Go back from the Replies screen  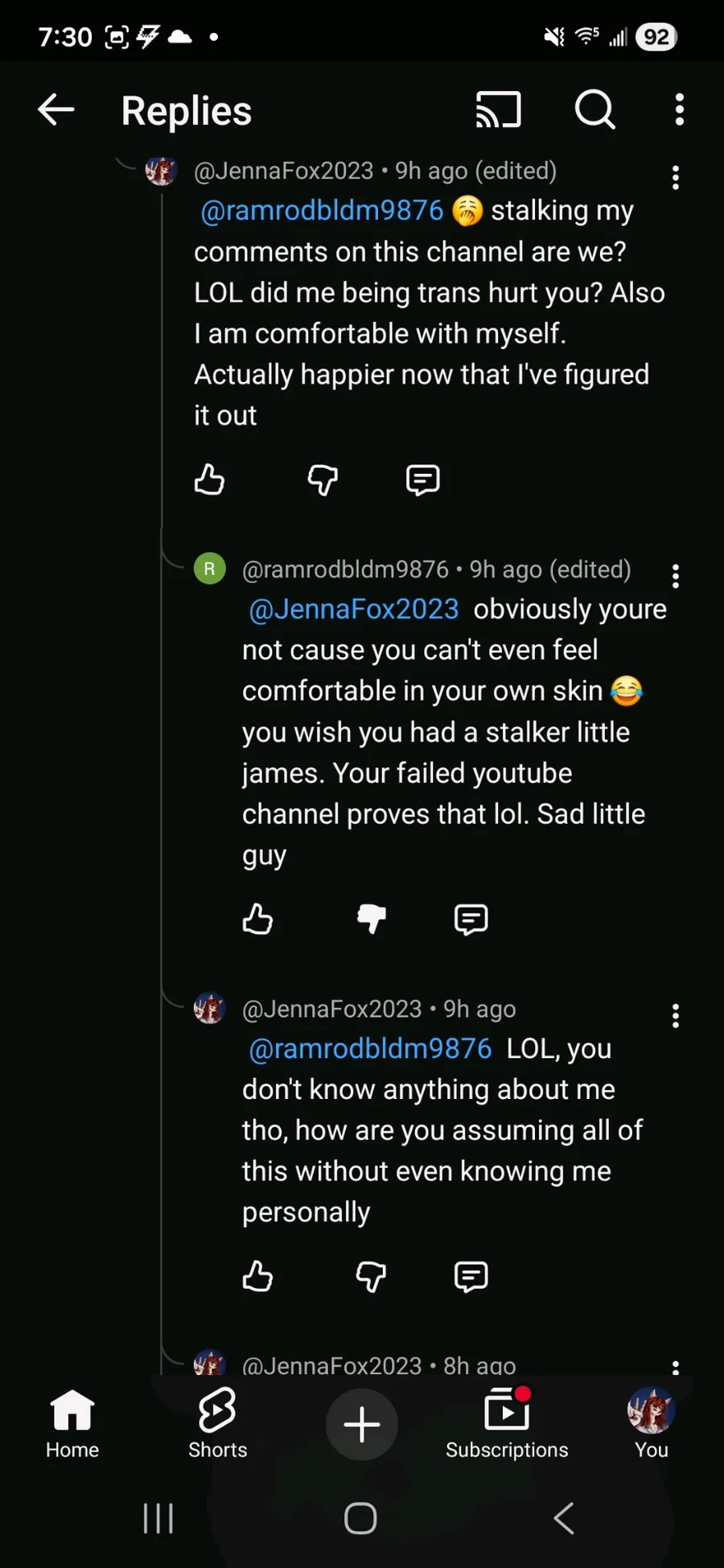(x=56, y=109)
